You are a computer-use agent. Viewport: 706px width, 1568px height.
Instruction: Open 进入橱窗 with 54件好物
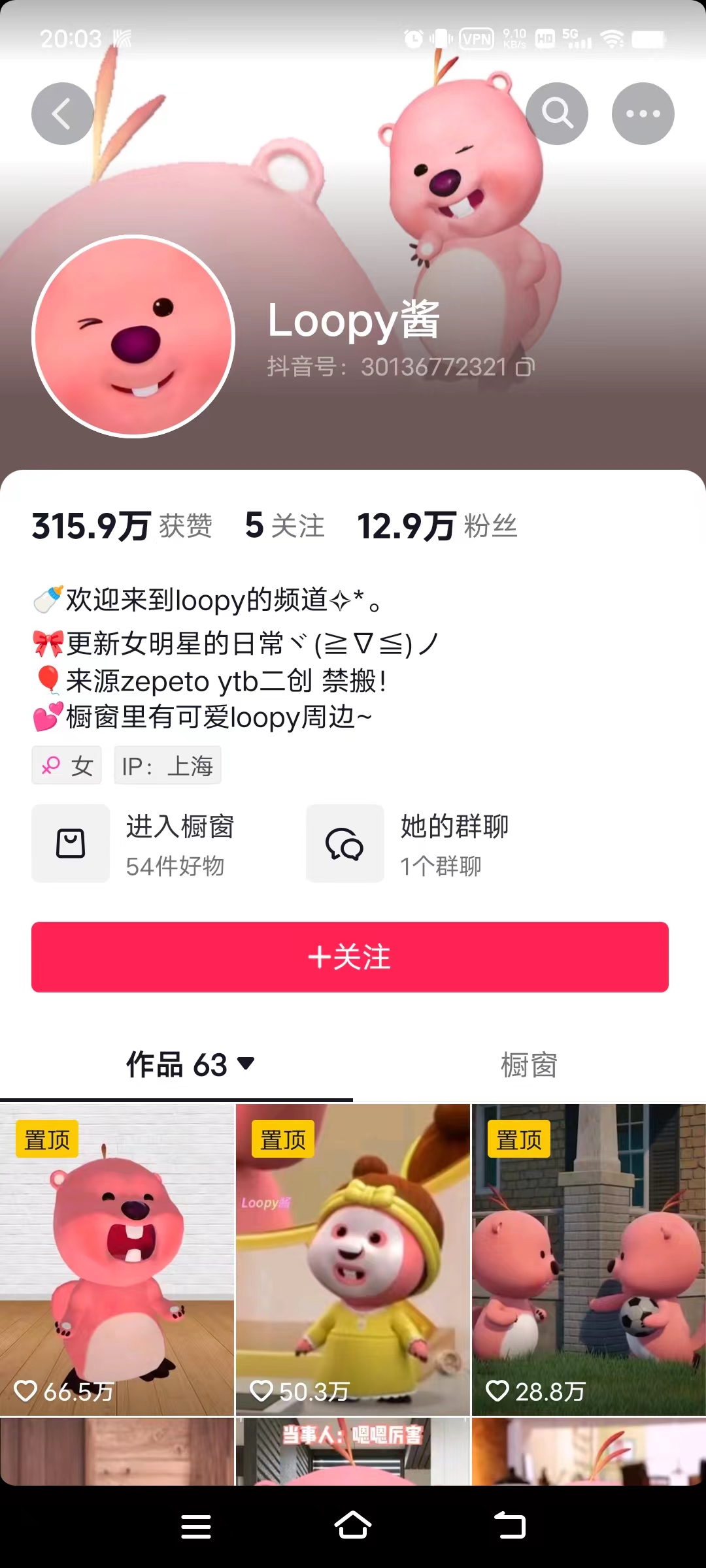tap(134, 843)
